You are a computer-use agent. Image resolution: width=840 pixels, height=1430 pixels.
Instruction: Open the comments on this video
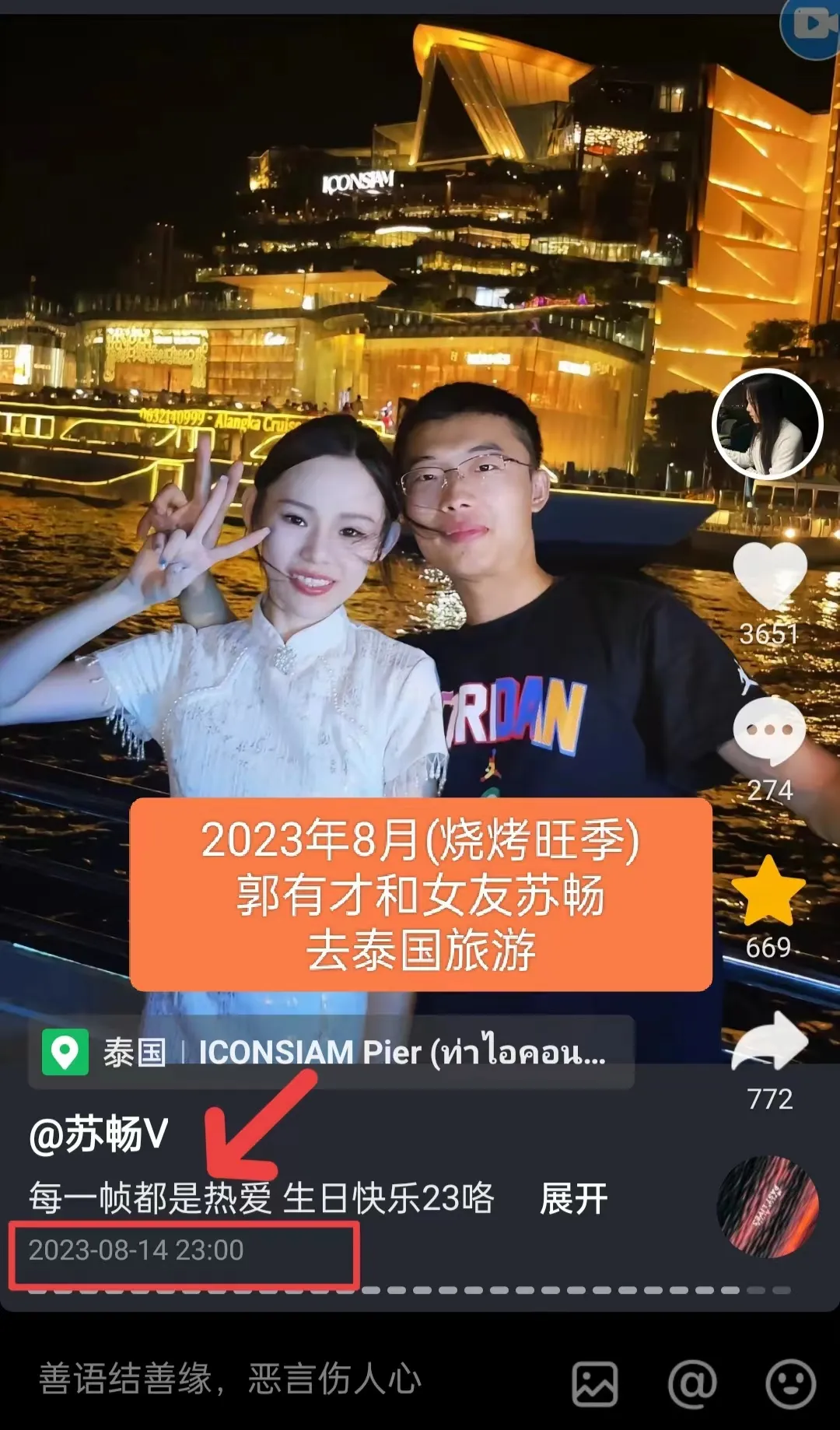point(769,731)
